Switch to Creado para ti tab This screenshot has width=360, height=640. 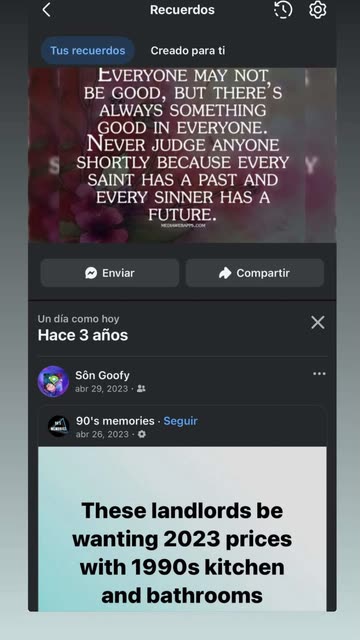coord(188,51)
